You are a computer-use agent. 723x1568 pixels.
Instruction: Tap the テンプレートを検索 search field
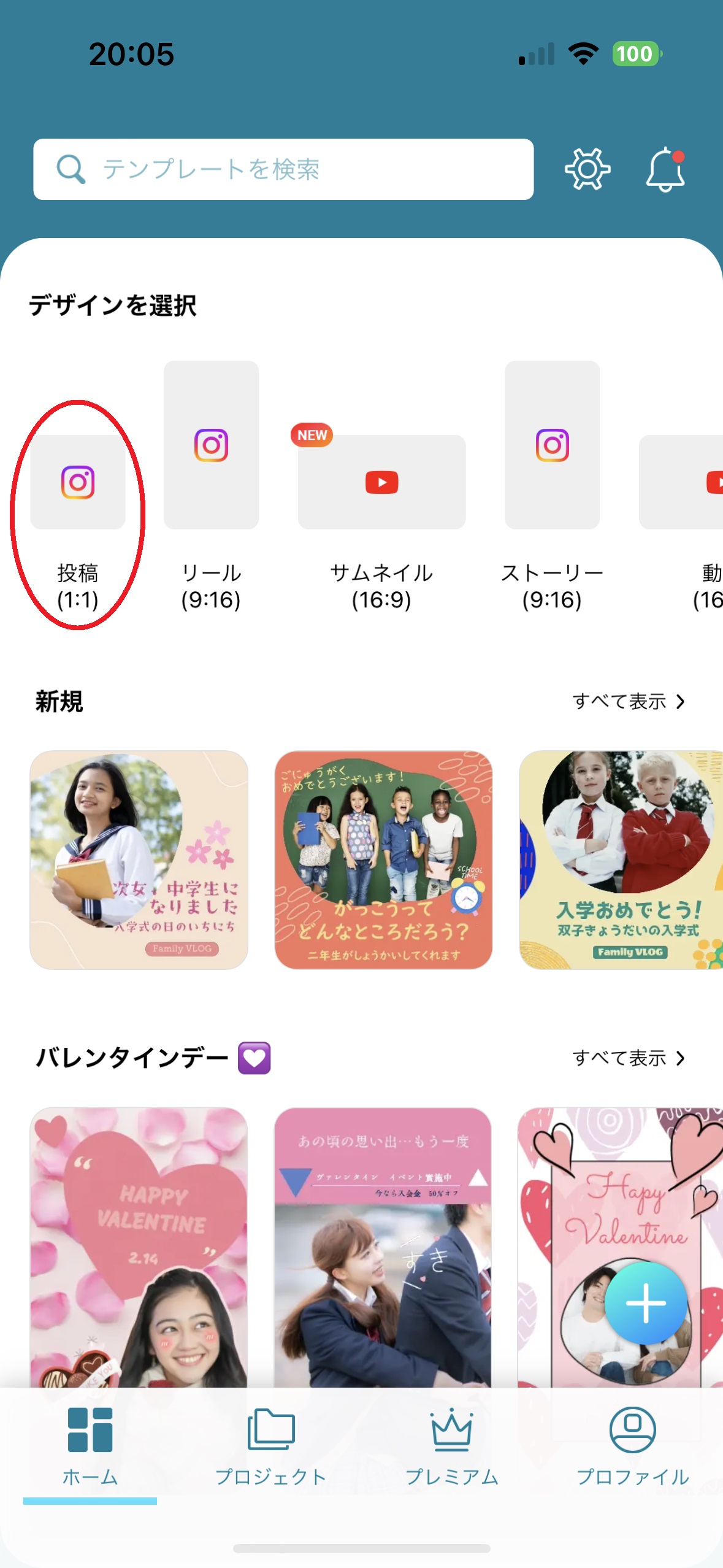point(283,169)
